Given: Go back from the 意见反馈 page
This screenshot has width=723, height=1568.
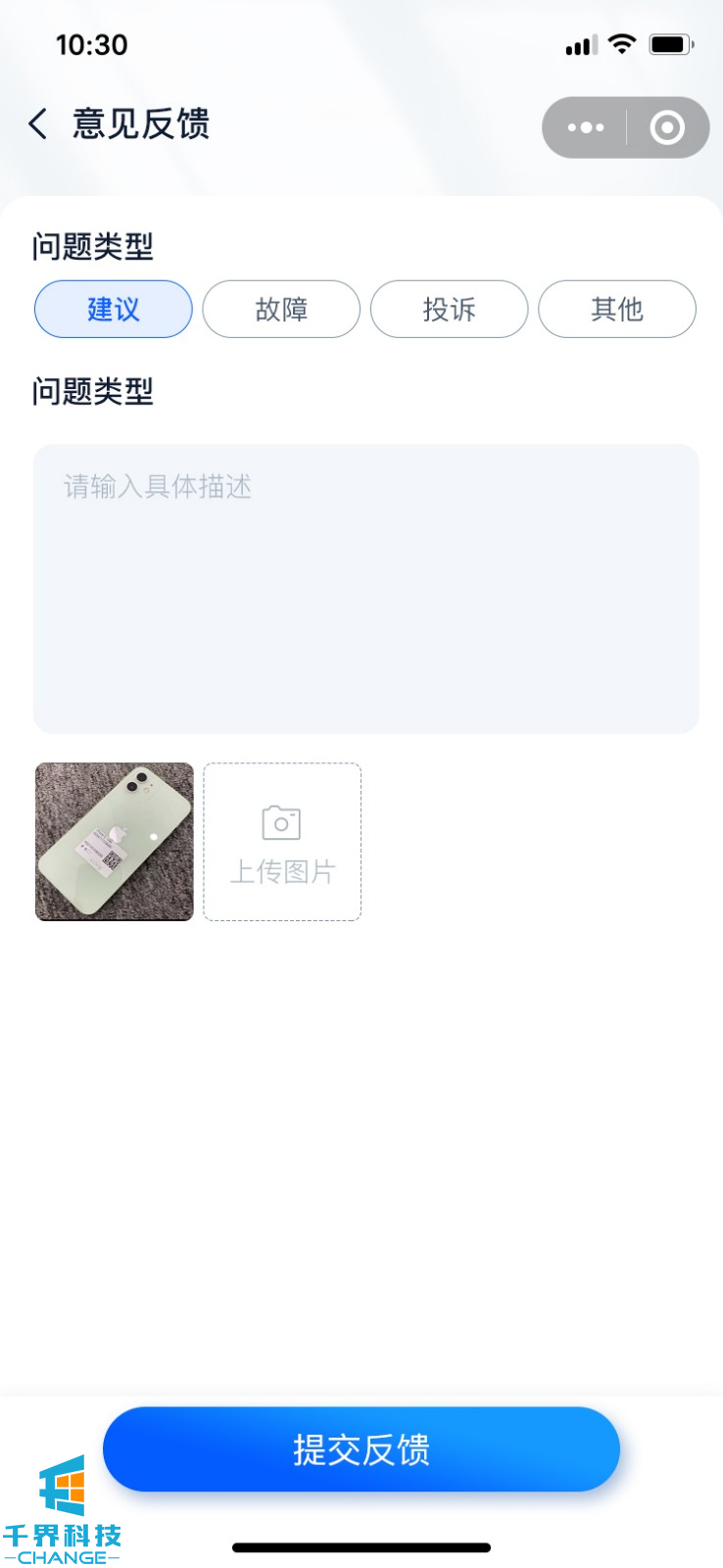Looking at the screenshot, I should (38, 124).
